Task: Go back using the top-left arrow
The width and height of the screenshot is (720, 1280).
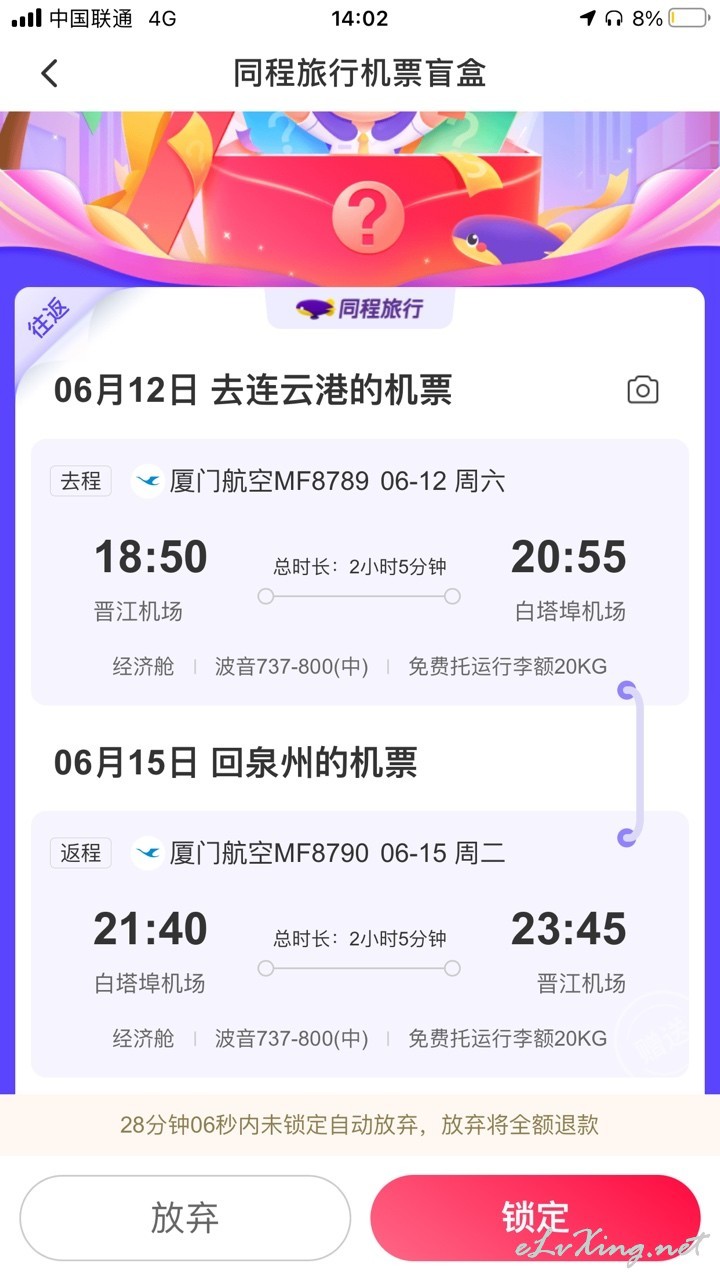Action: click(49, 73)
